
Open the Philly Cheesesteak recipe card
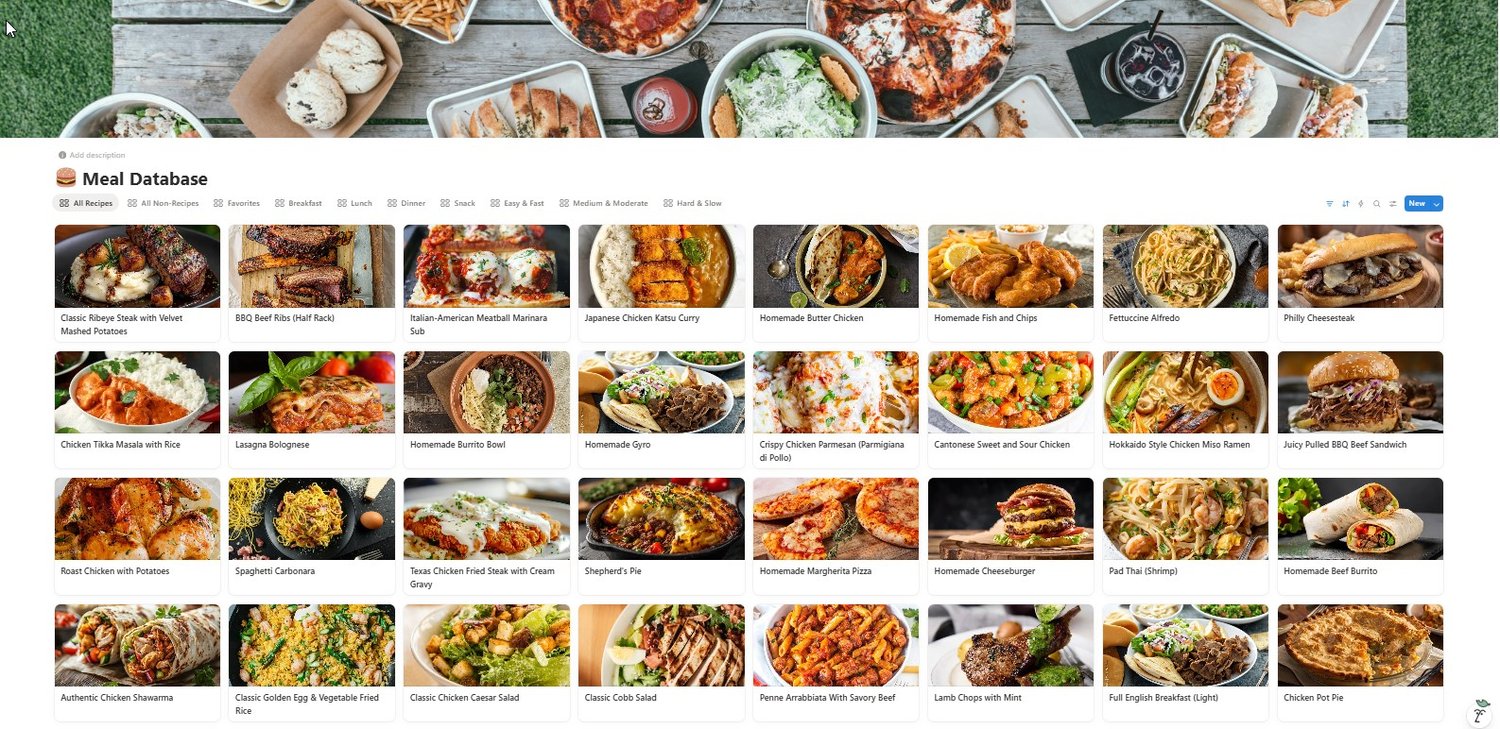[1360, 280]
